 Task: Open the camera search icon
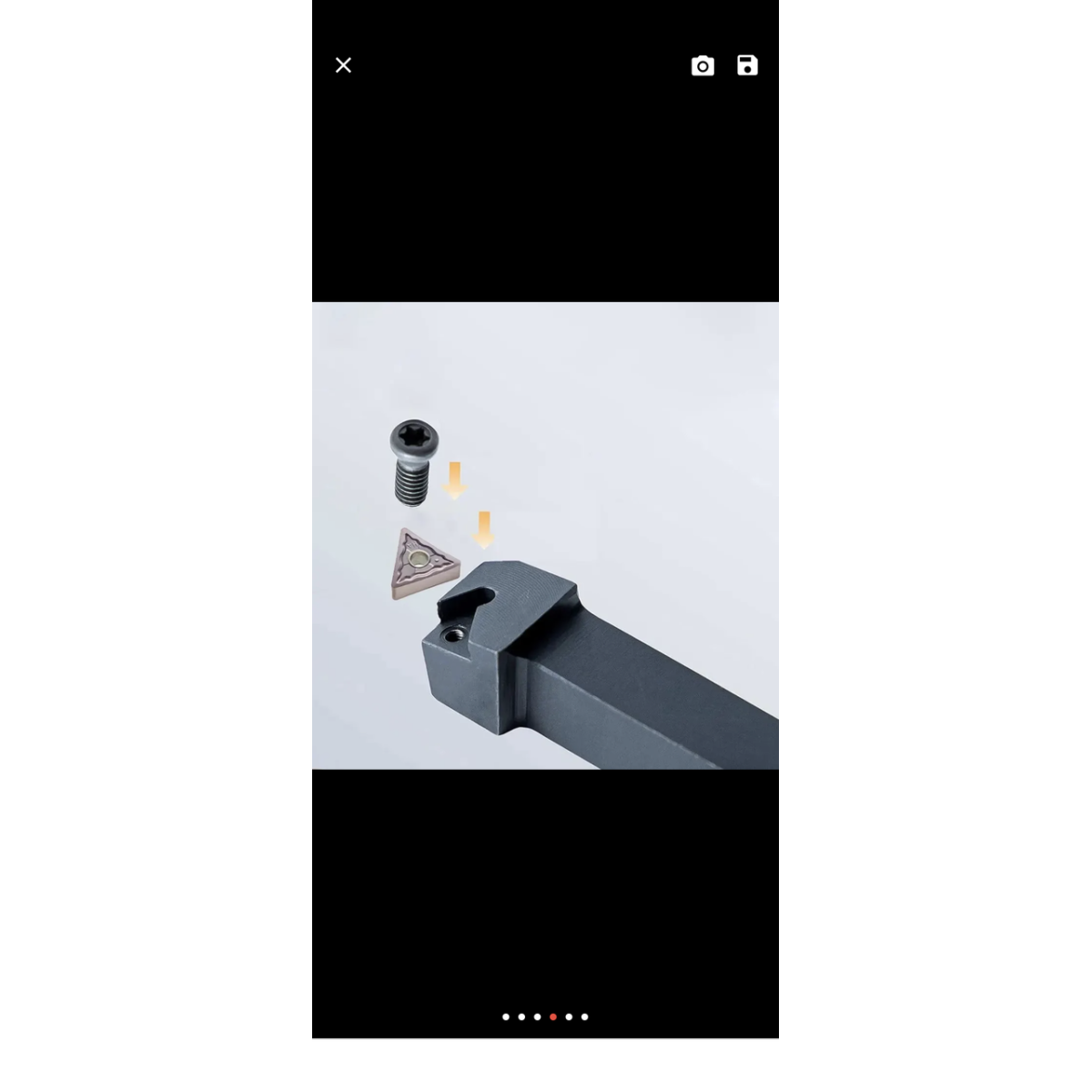click(703, 66)
